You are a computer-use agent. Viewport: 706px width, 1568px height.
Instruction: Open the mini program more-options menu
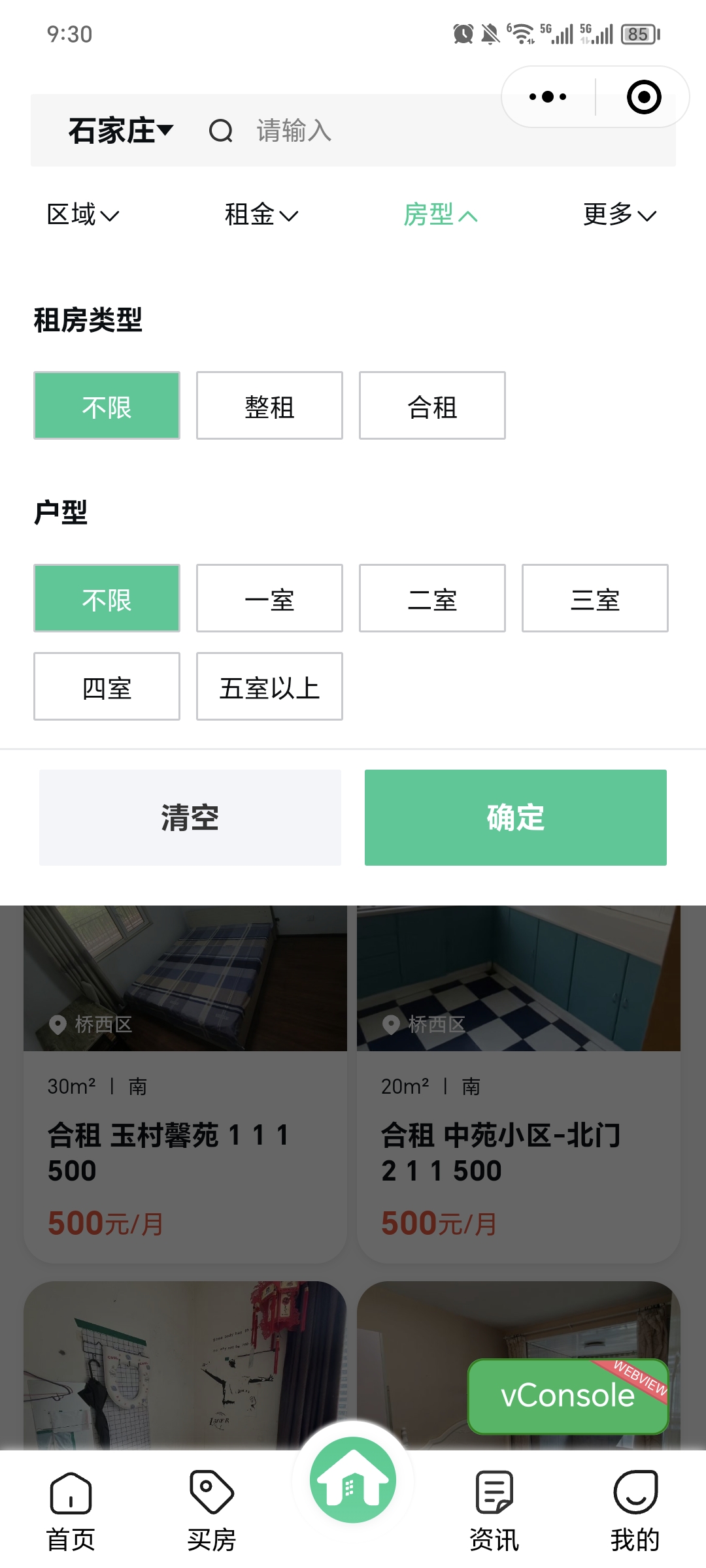pos(548,97)
